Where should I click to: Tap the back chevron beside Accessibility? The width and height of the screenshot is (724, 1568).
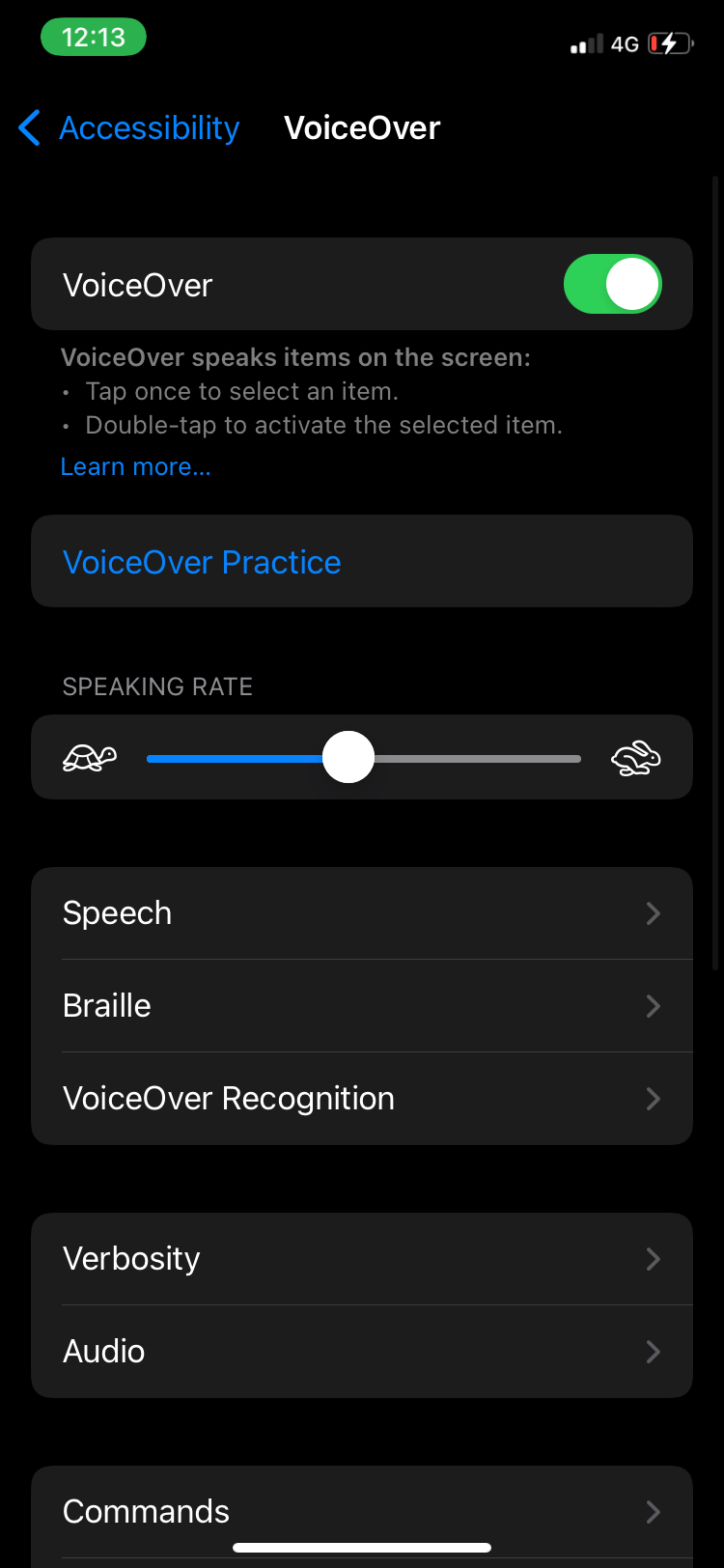(29, 126)
